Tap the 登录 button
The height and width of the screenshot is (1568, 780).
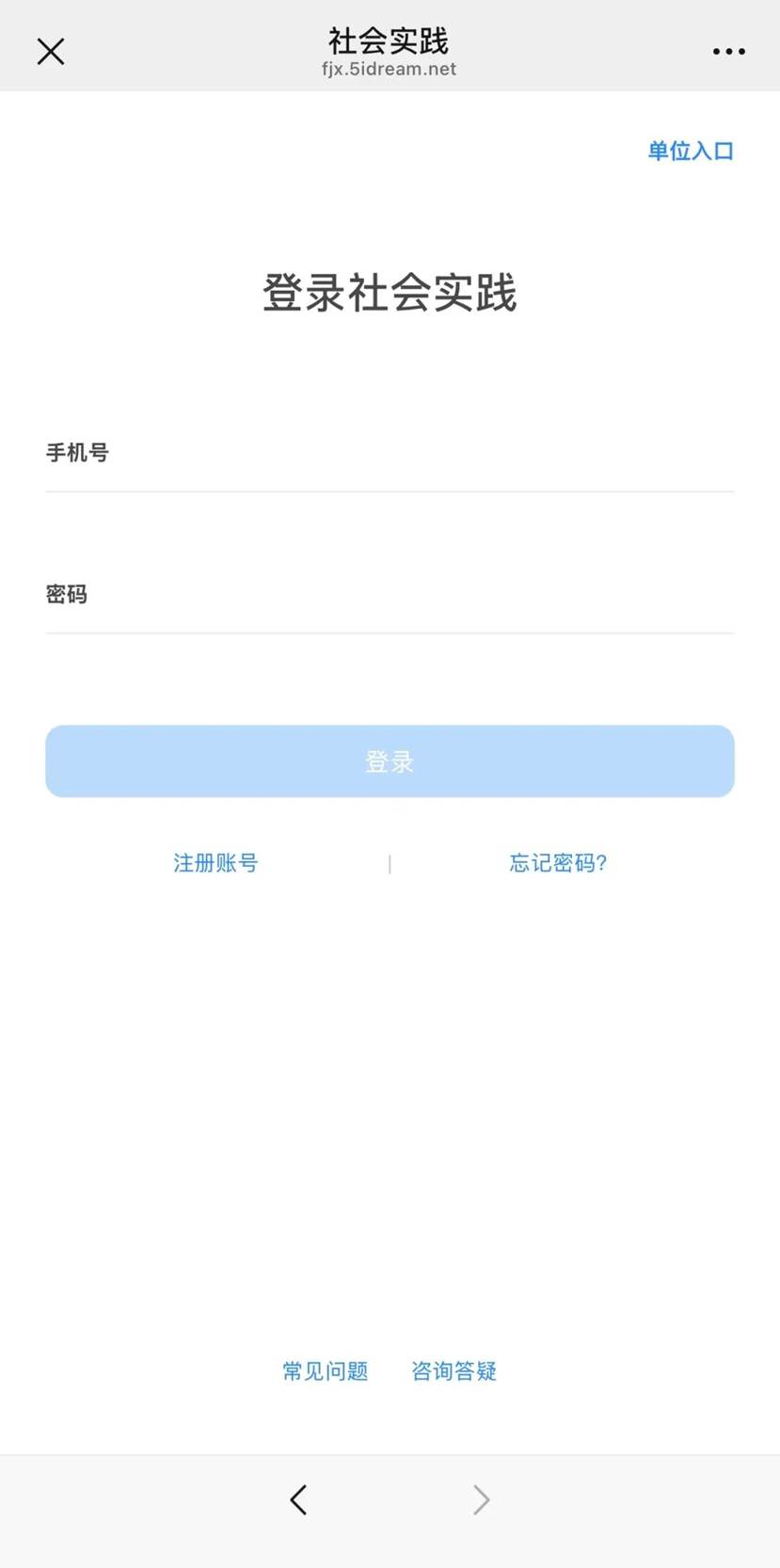(390, 761)
